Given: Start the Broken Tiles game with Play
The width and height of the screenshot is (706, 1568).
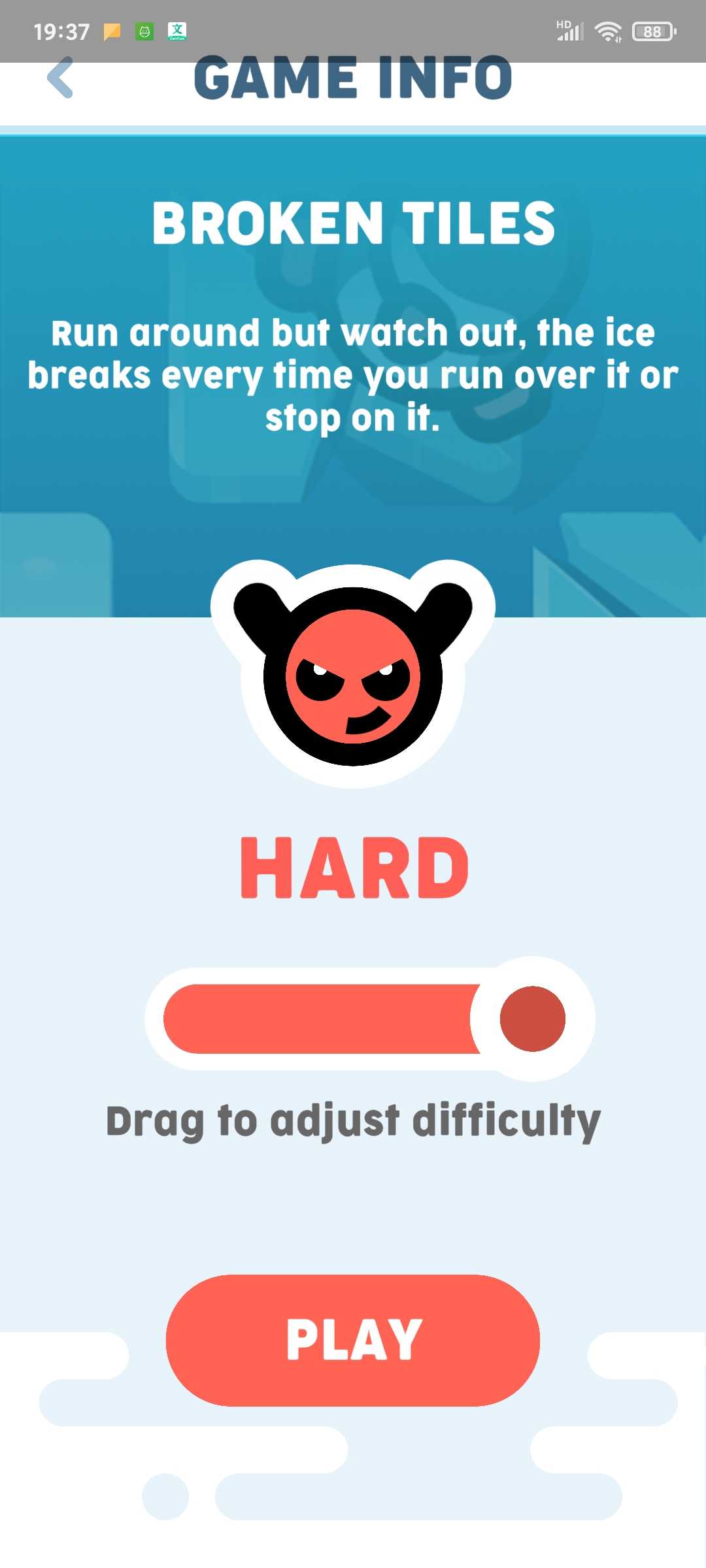Looking at the screenshot, I should pyautogui.click(x=353, y=1340).
